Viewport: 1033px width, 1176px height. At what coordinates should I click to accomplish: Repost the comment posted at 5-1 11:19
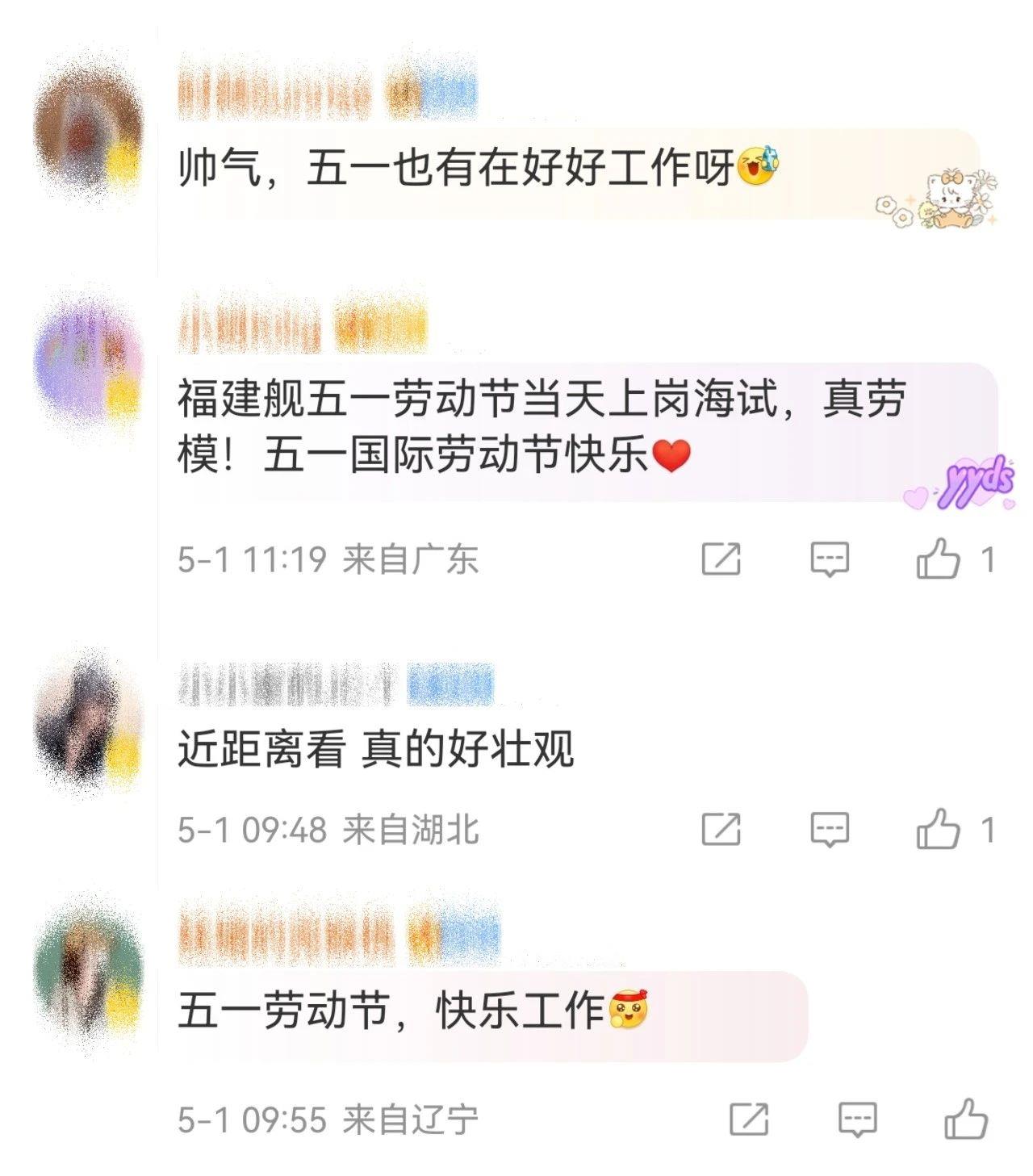721,559
